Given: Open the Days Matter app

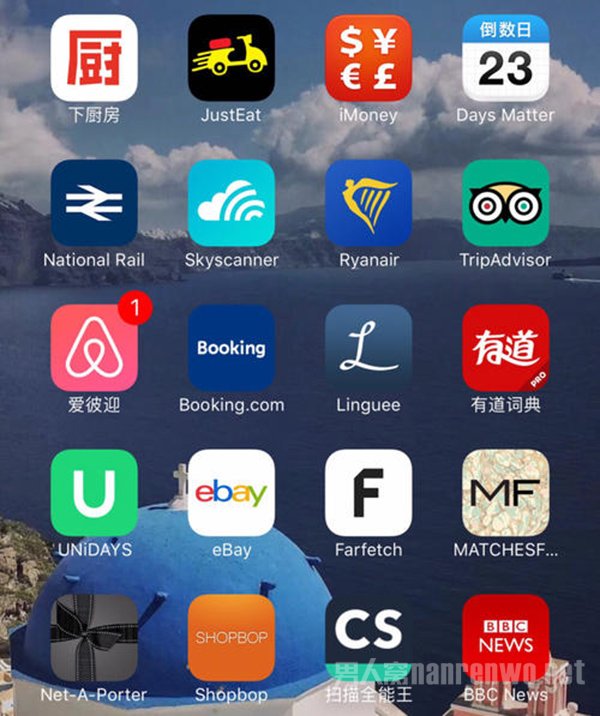Looking at the screenshot, I should [505, 58].
